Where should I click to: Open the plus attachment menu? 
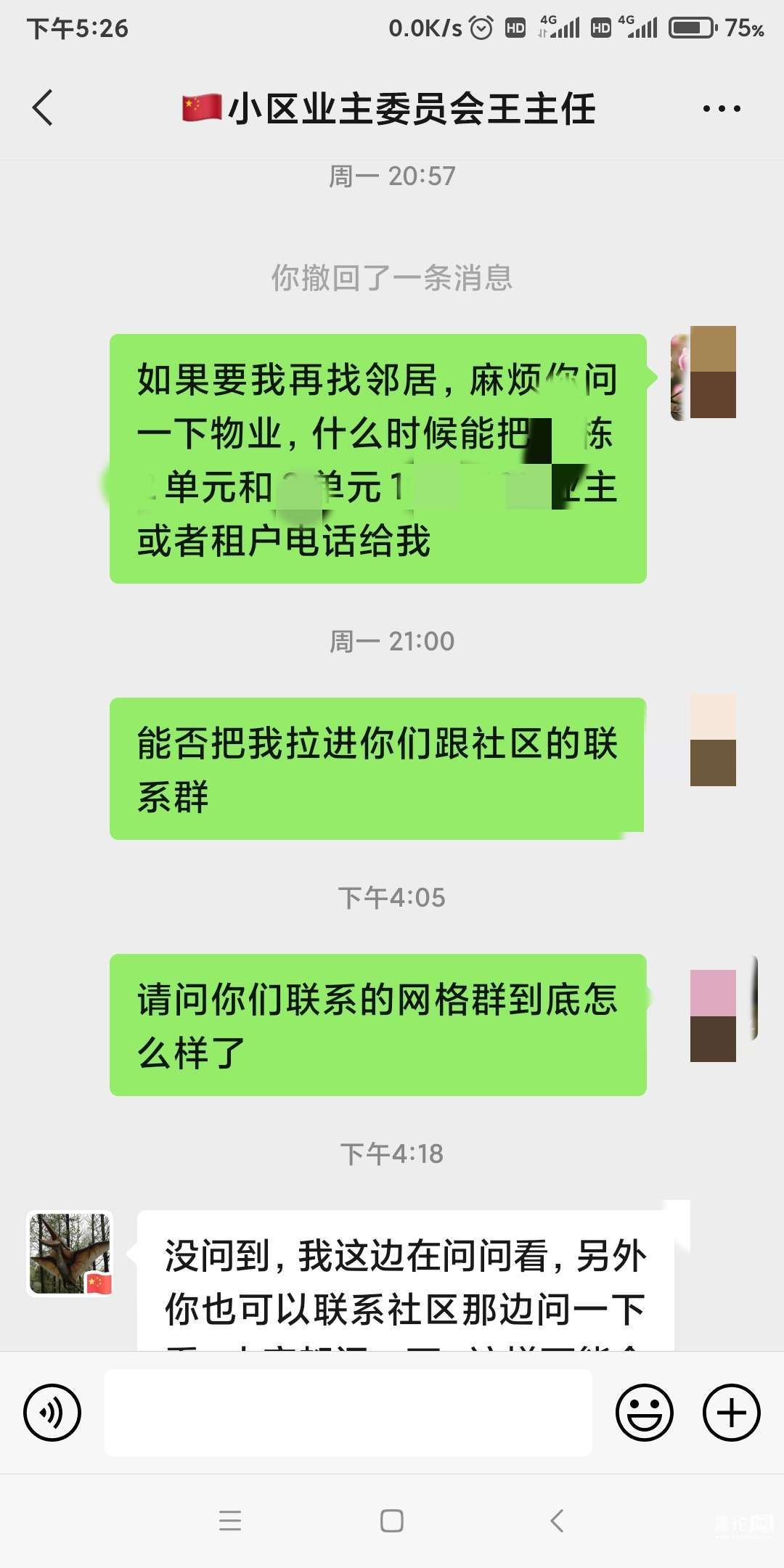731,1412
